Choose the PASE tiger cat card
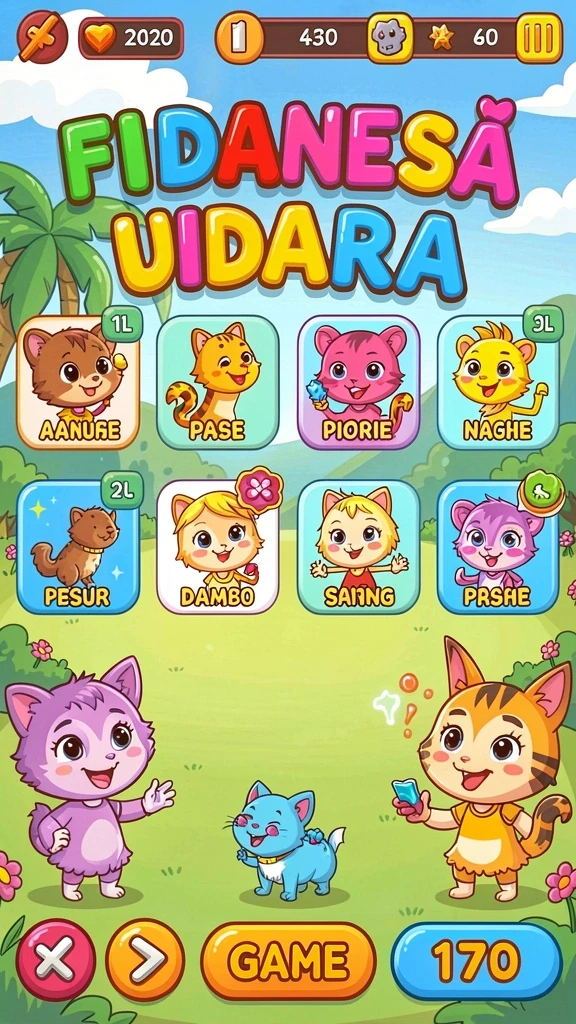 (x=218, y=382)
